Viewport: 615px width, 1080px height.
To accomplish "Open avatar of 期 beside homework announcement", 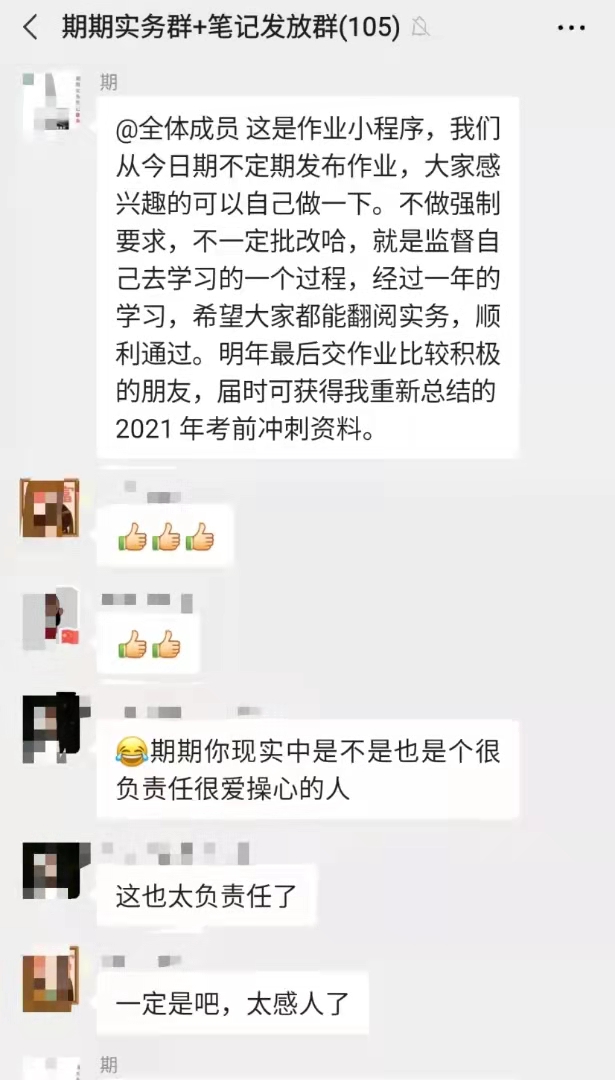I will 51,101.
